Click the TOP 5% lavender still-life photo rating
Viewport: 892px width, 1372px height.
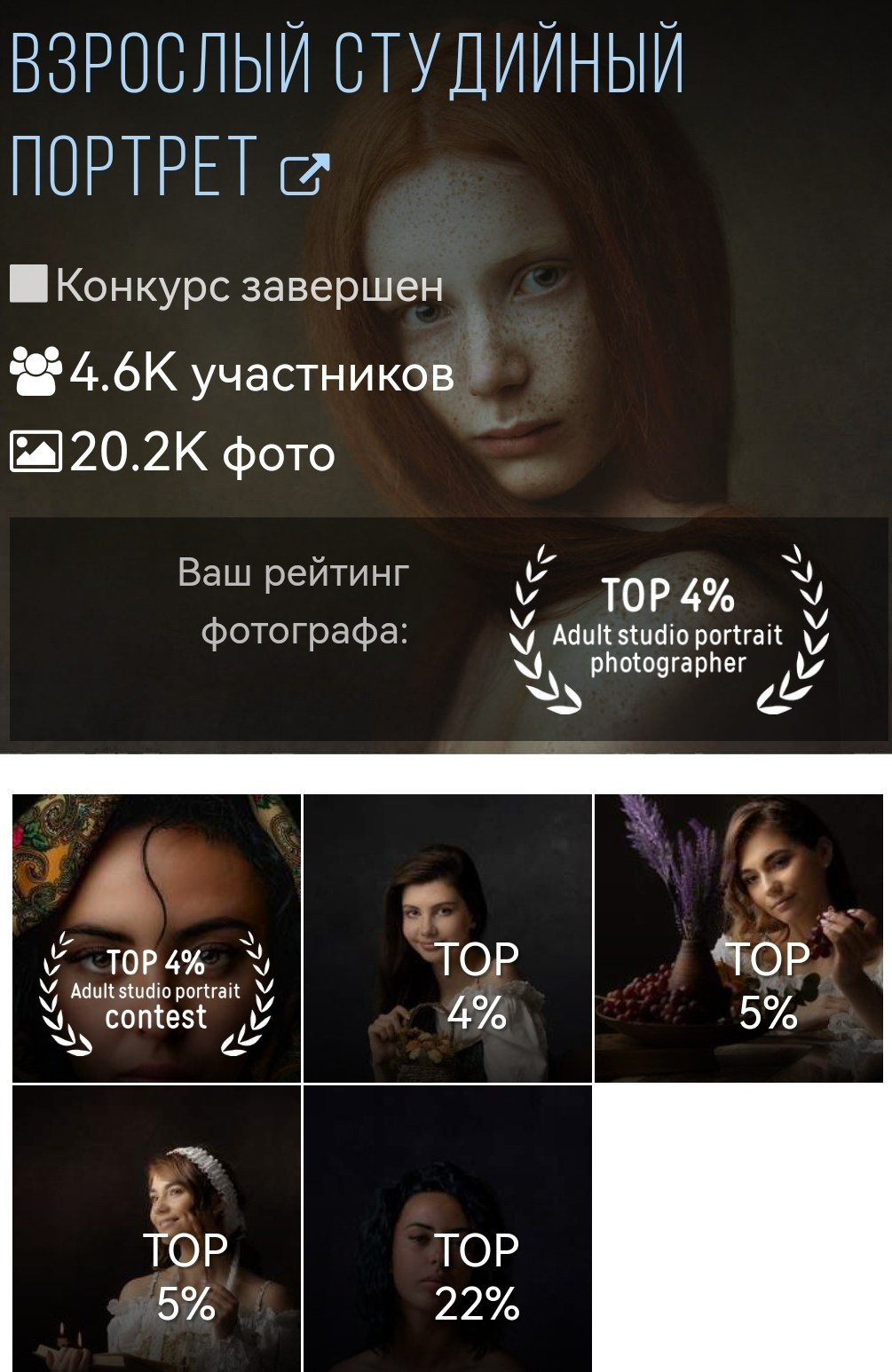(769, 985)
